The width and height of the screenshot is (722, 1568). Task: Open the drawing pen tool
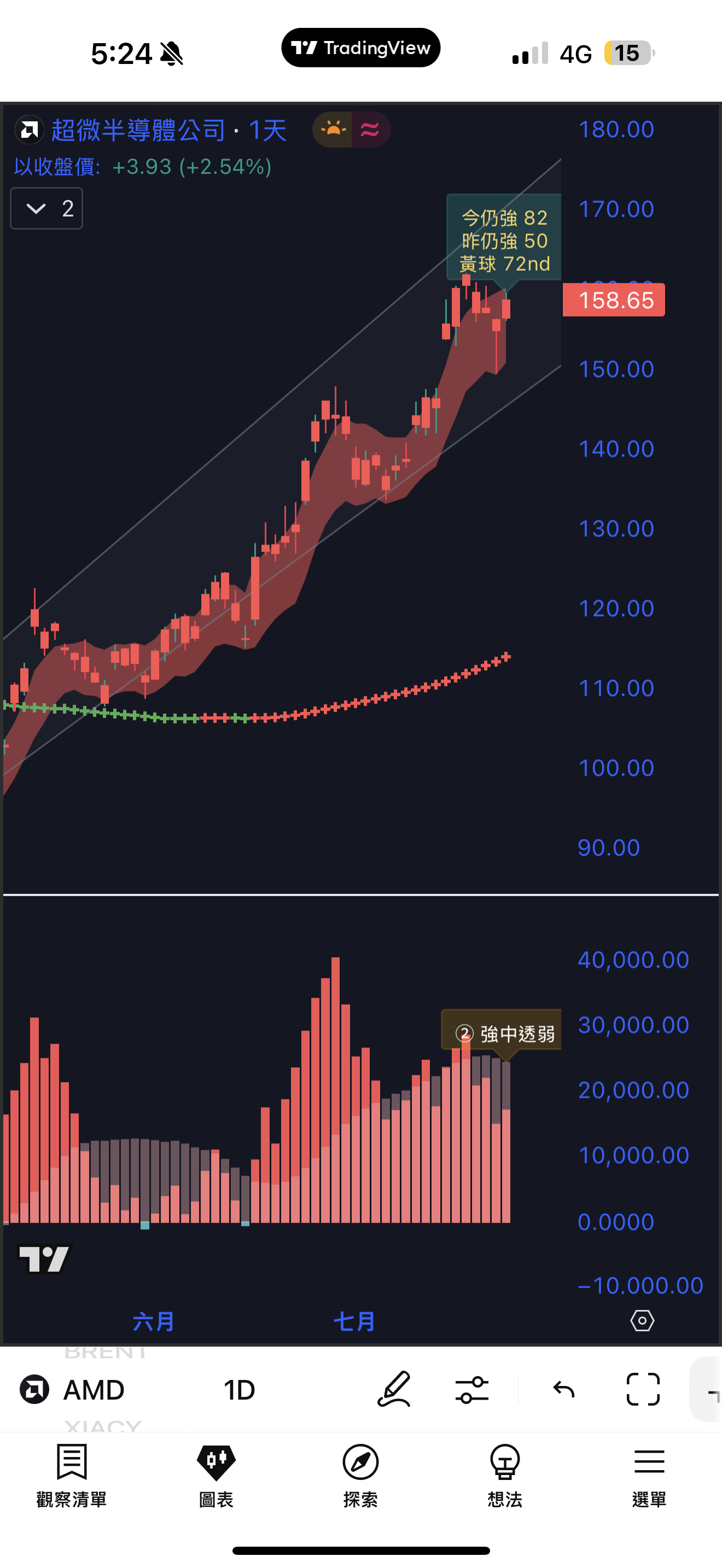(394, 1390)
